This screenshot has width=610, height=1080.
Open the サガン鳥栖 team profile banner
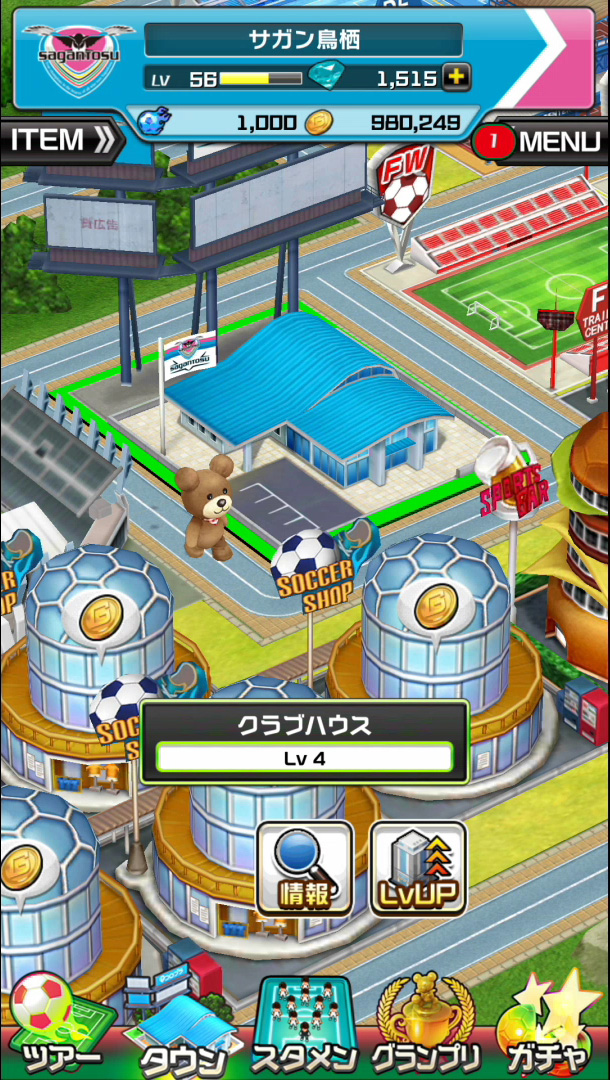click(303, 41)
